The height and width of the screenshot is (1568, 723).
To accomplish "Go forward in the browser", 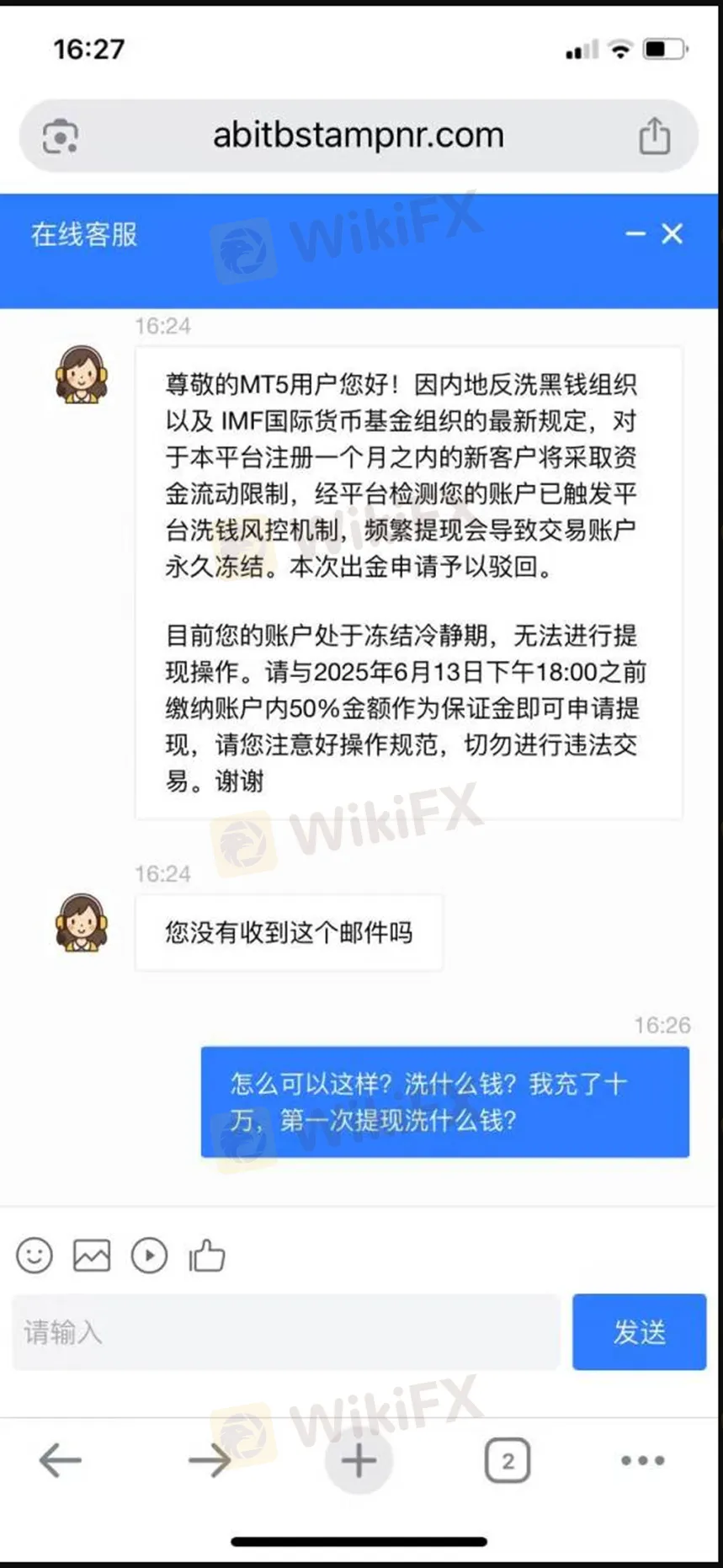I will tap(210, 1459).
